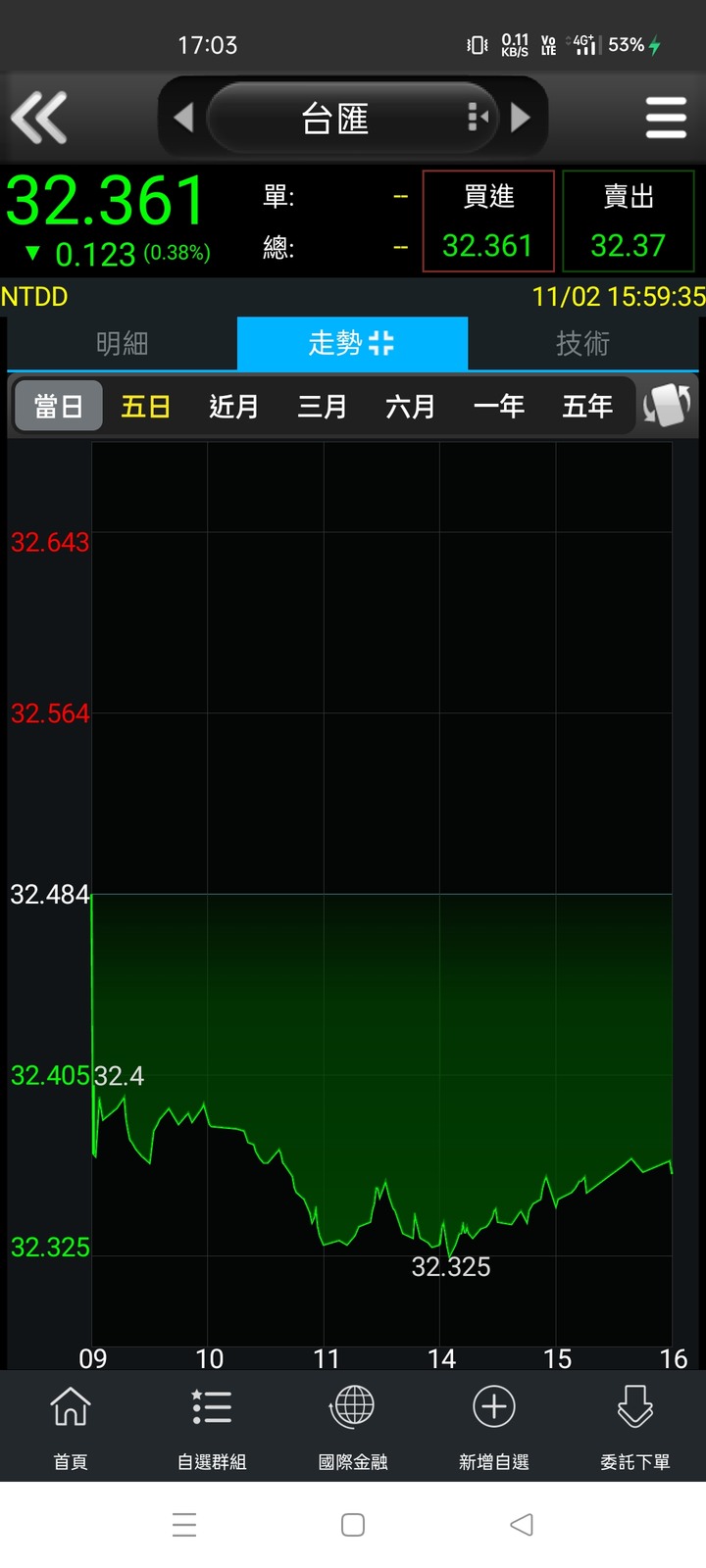Go back with the double-arrow icon

39,118
